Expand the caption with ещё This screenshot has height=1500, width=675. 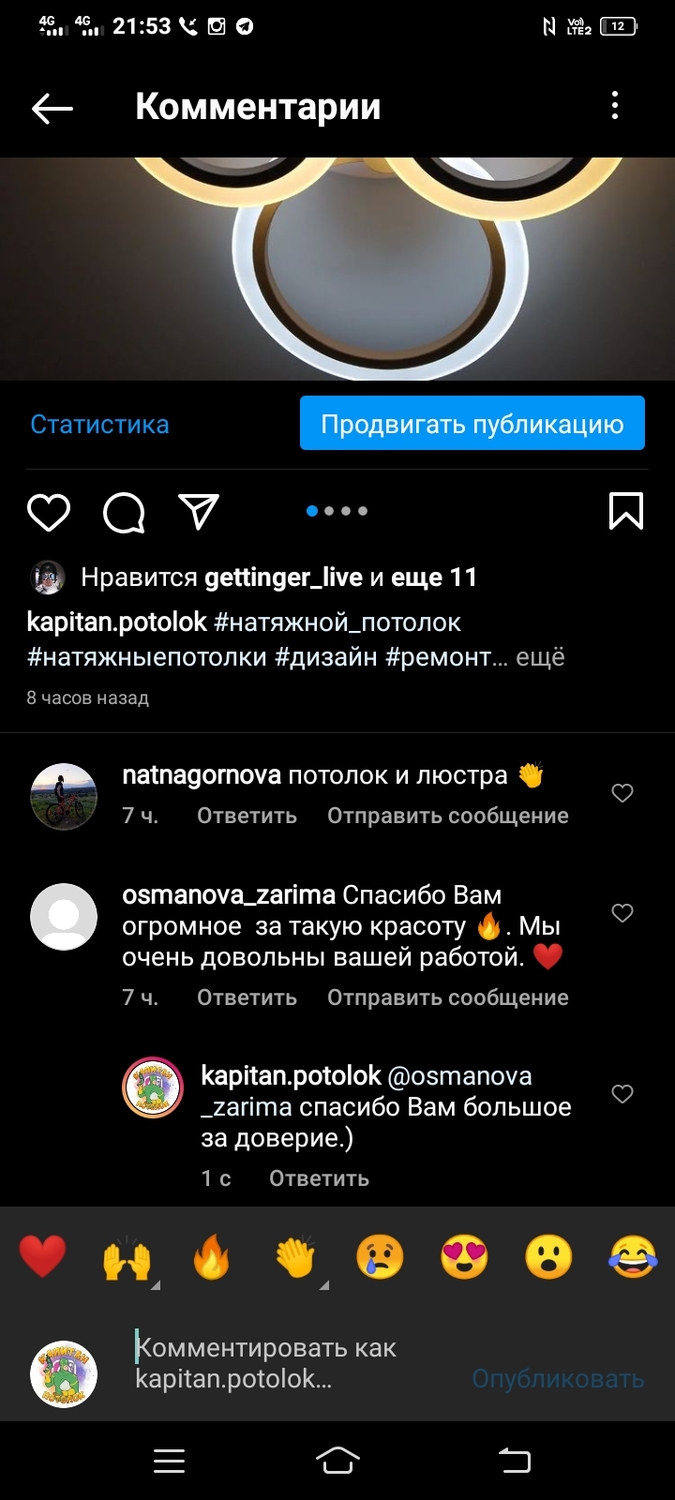[540, 657]
